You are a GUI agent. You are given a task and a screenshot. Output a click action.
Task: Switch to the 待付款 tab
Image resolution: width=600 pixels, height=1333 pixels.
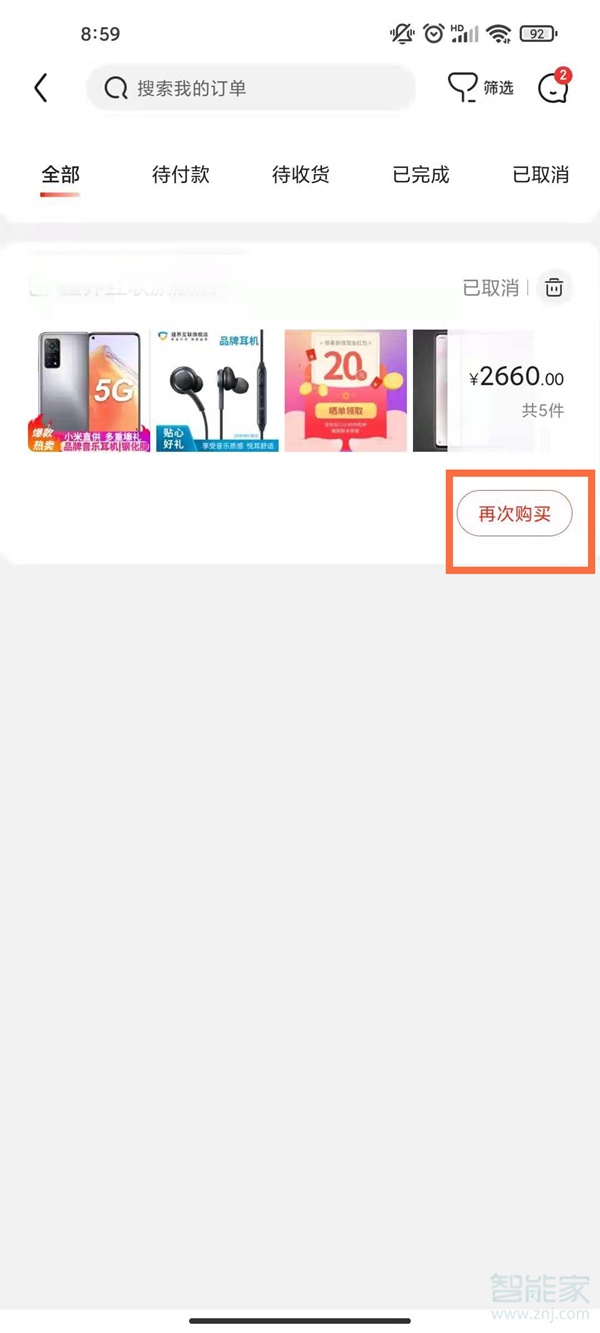point(181,175)
